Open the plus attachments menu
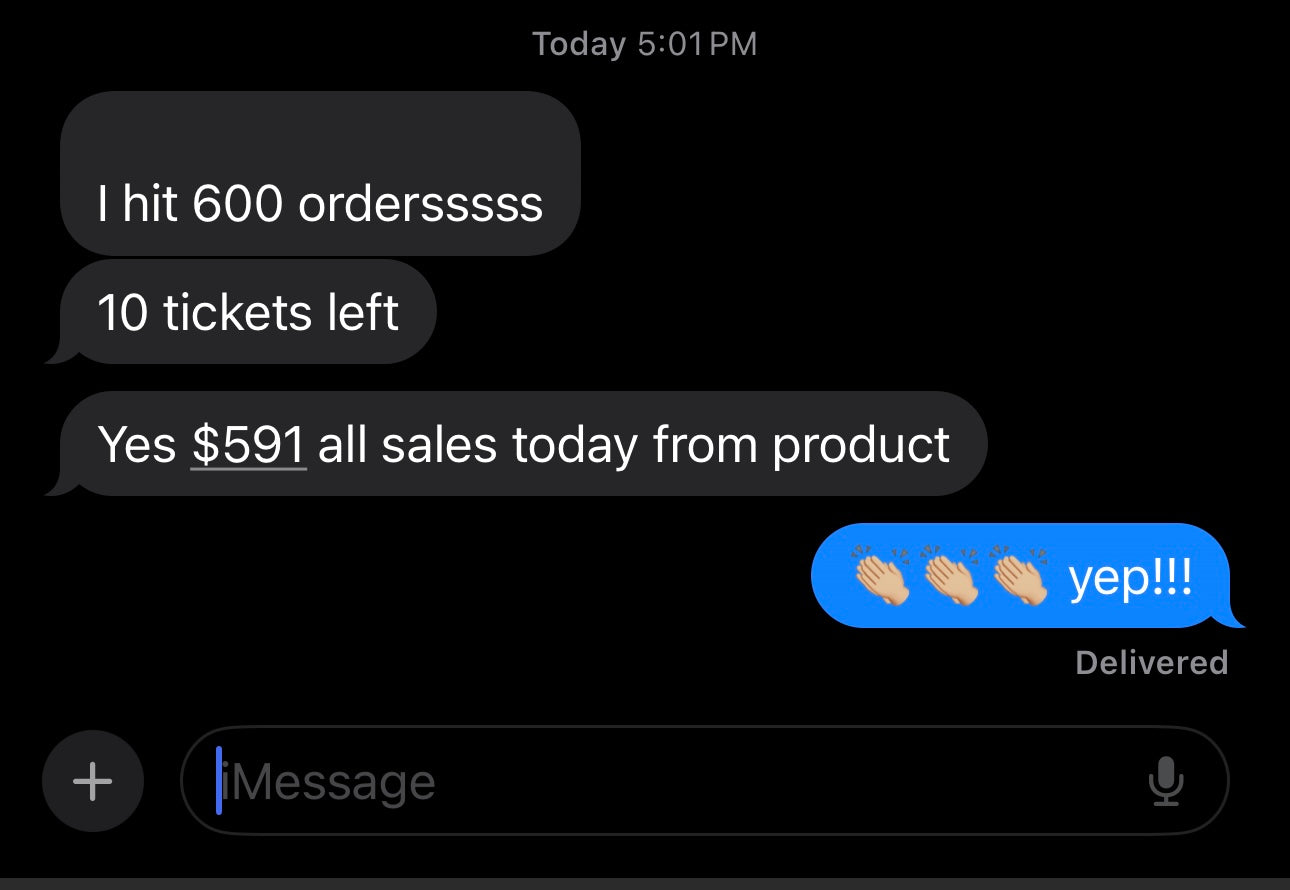Screen dimensions: 1290x890 click(x=93, y=781)
